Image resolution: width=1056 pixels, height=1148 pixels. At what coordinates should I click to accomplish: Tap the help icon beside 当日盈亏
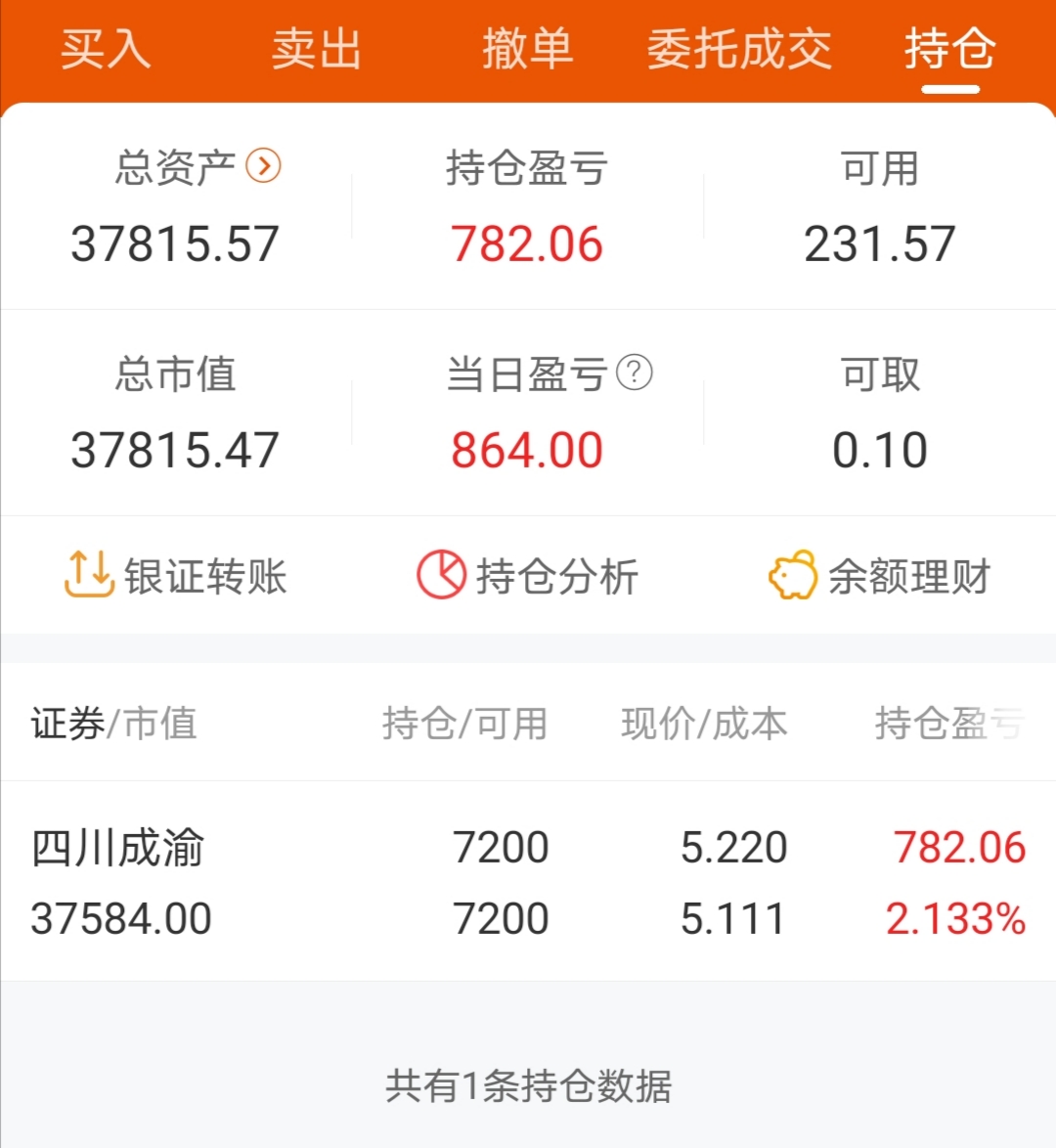pos(635,373)
